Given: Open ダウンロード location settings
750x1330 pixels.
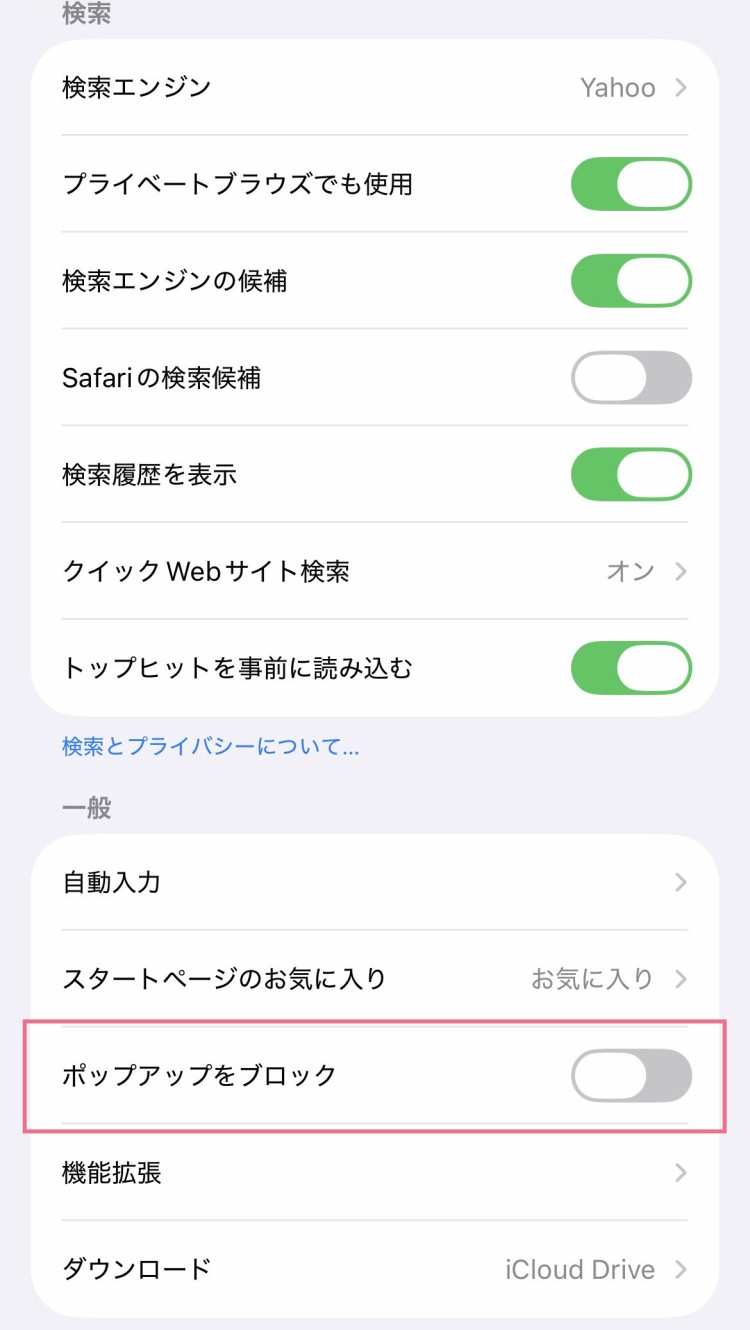Looking at the screenshot, I should pos(375,1270).
